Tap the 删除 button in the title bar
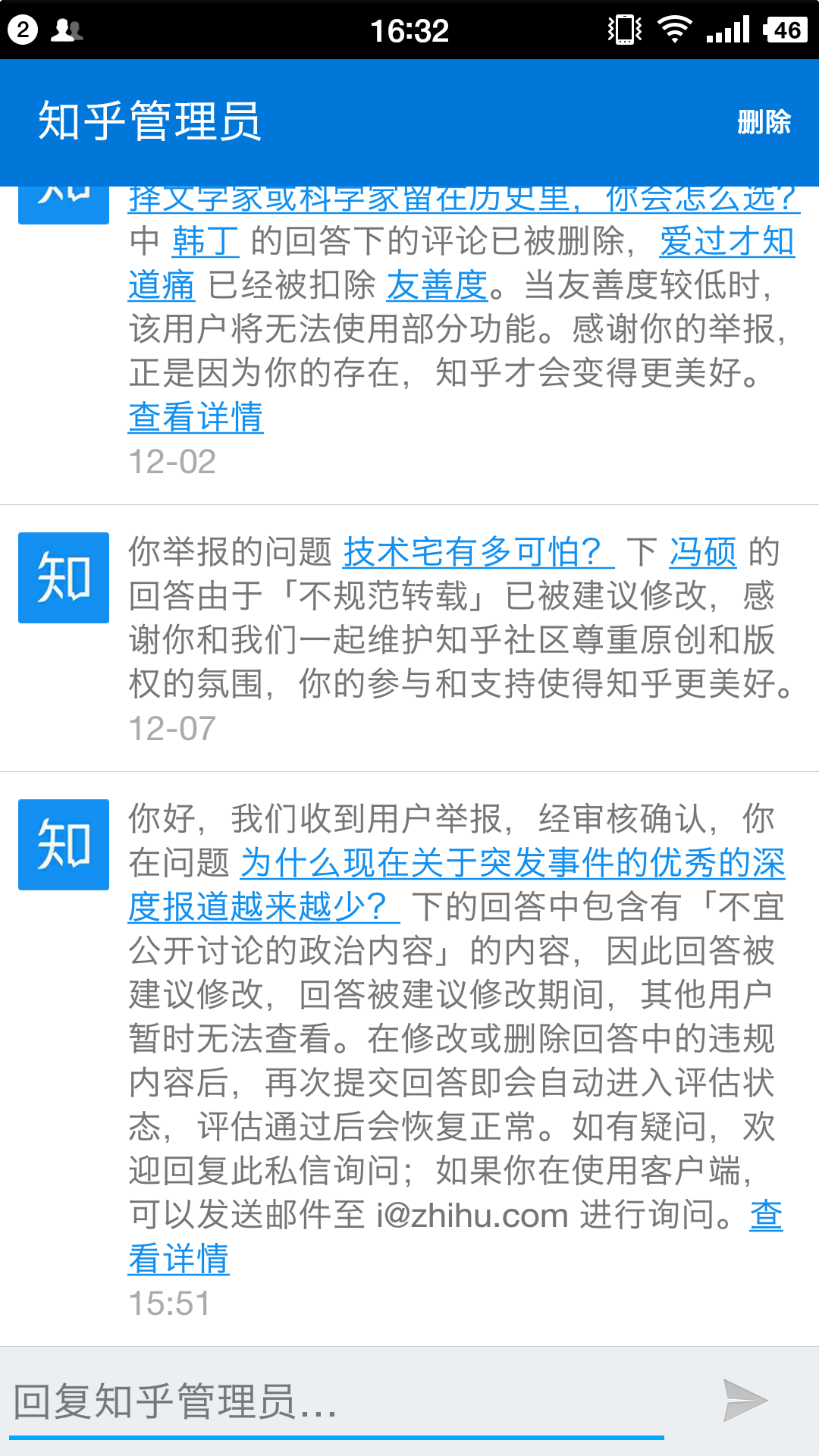Image resolution: width=819 pixels, height=1456 pixels. pos(764,120)
